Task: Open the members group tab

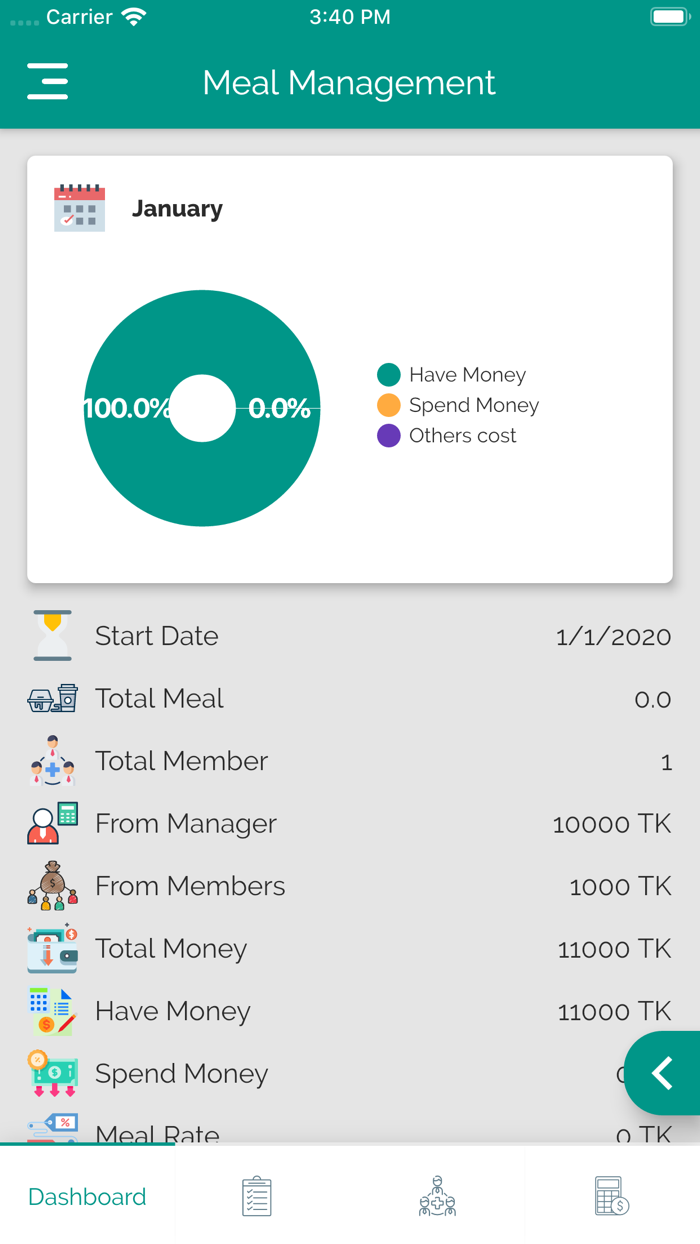Action: (x=437, y=1196)
